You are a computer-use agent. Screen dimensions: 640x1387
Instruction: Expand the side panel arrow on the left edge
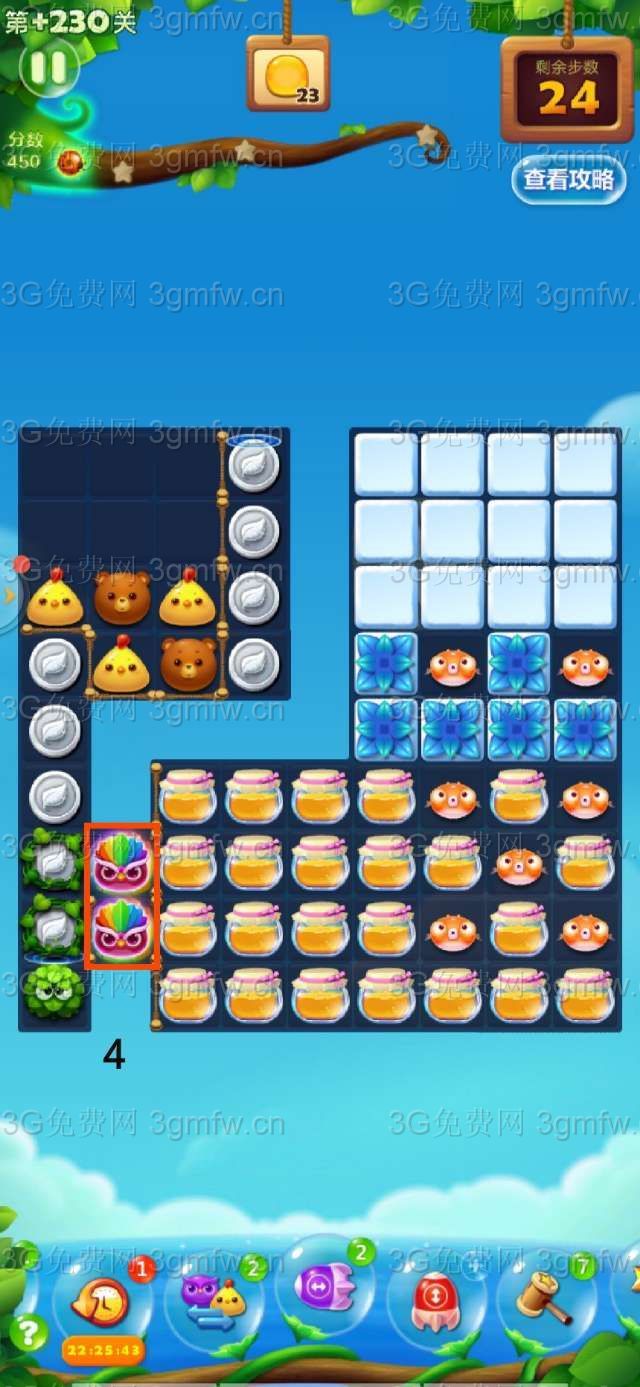tap(8, 596)
